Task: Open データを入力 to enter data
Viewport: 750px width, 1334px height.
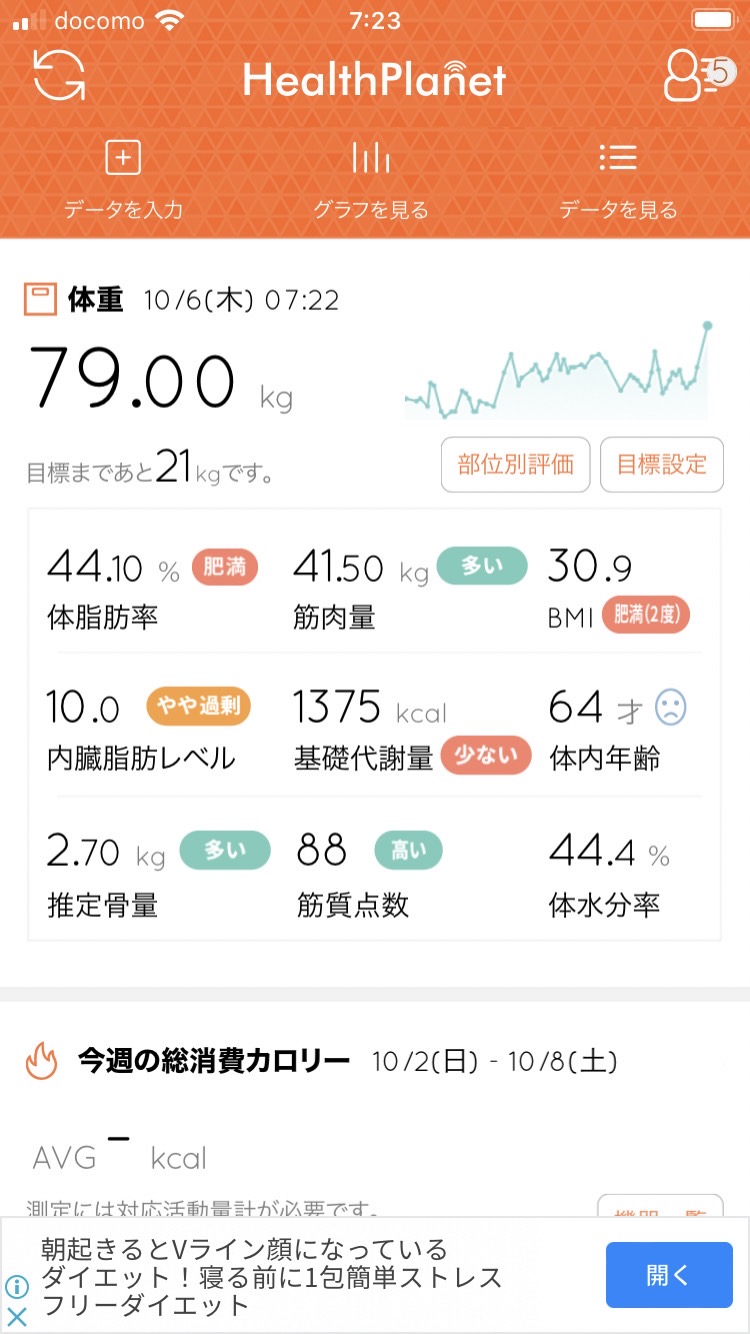Action: tap(123, 180)
